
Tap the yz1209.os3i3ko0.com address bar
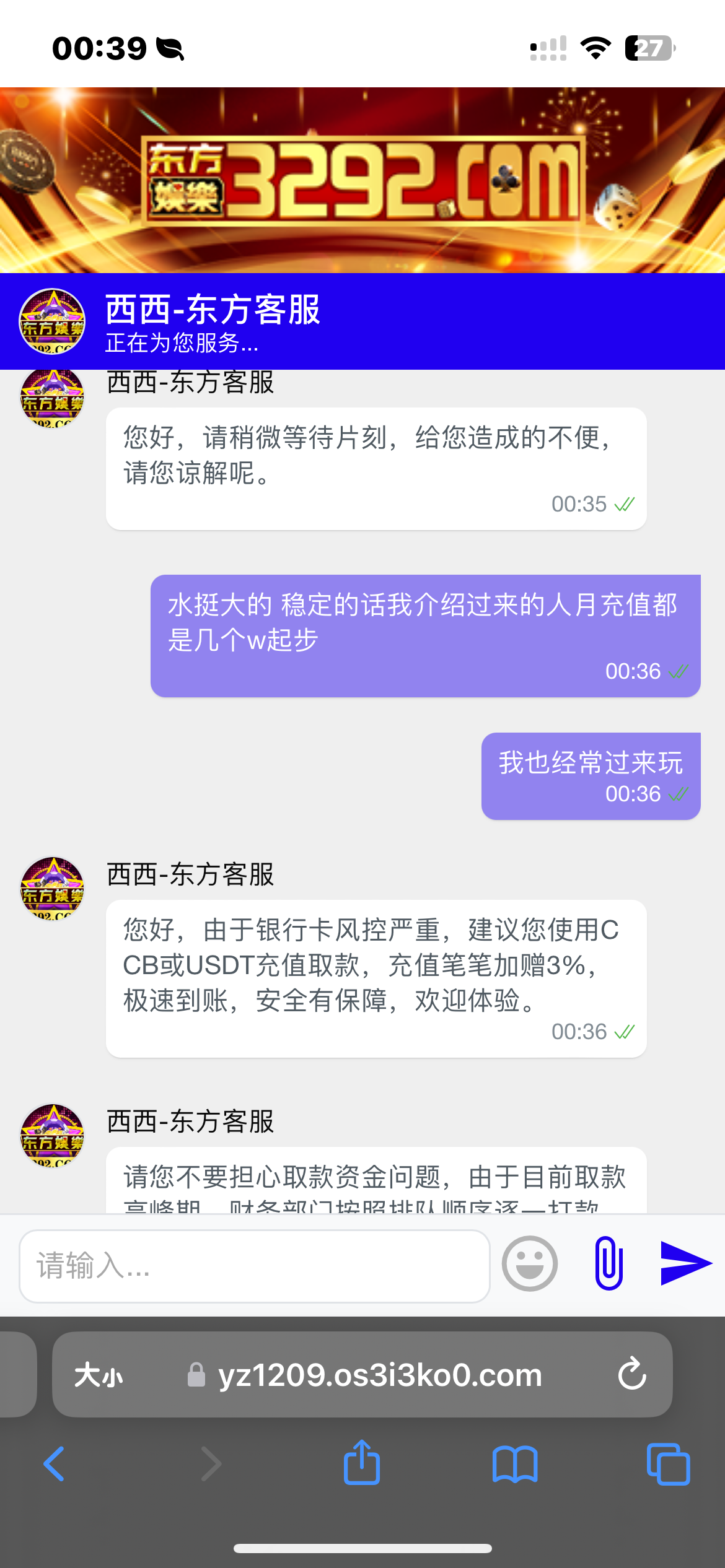[379, 1375]
